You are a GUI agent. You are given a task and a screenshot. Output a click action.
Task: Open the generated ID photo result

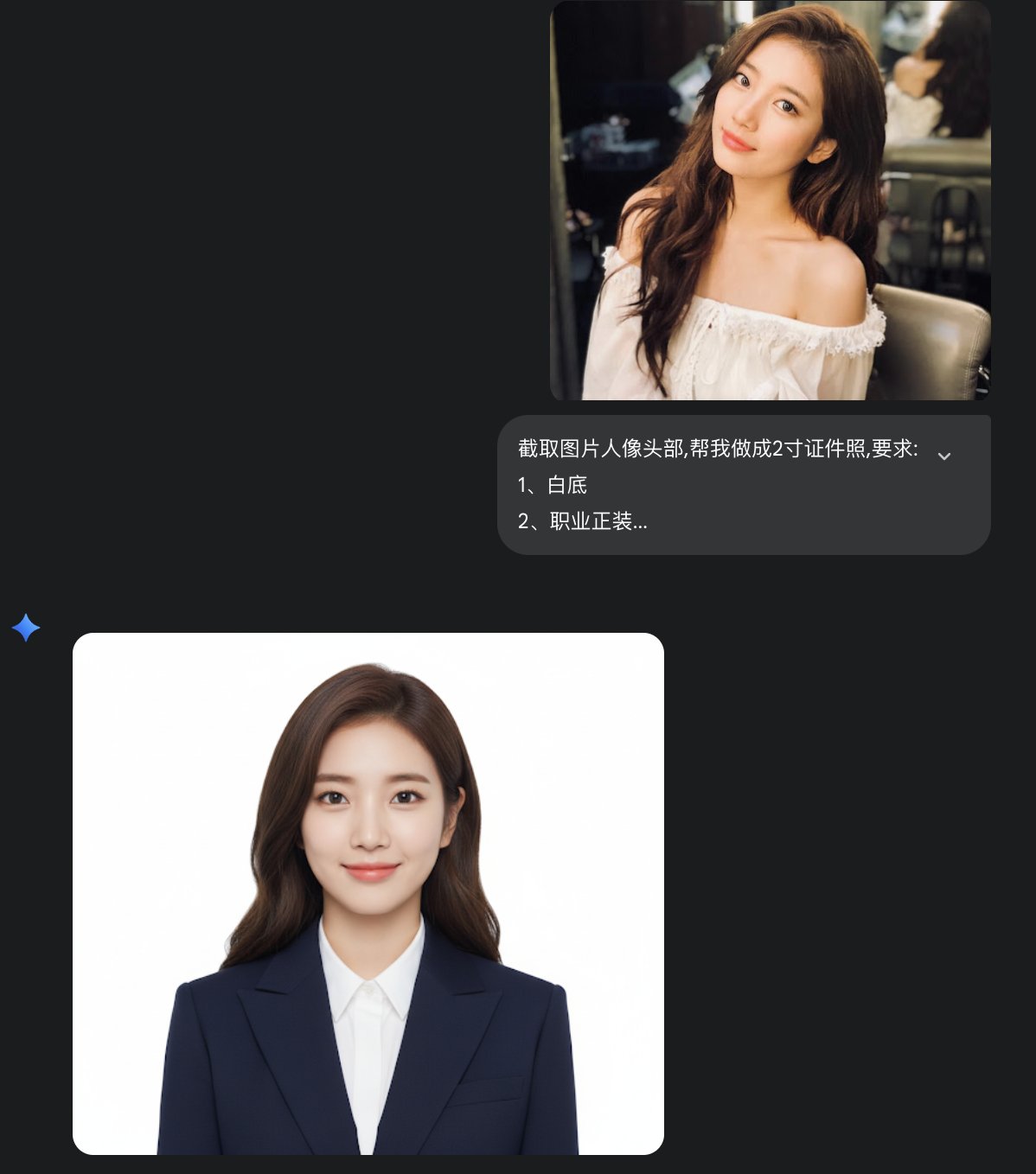[368, 893]
